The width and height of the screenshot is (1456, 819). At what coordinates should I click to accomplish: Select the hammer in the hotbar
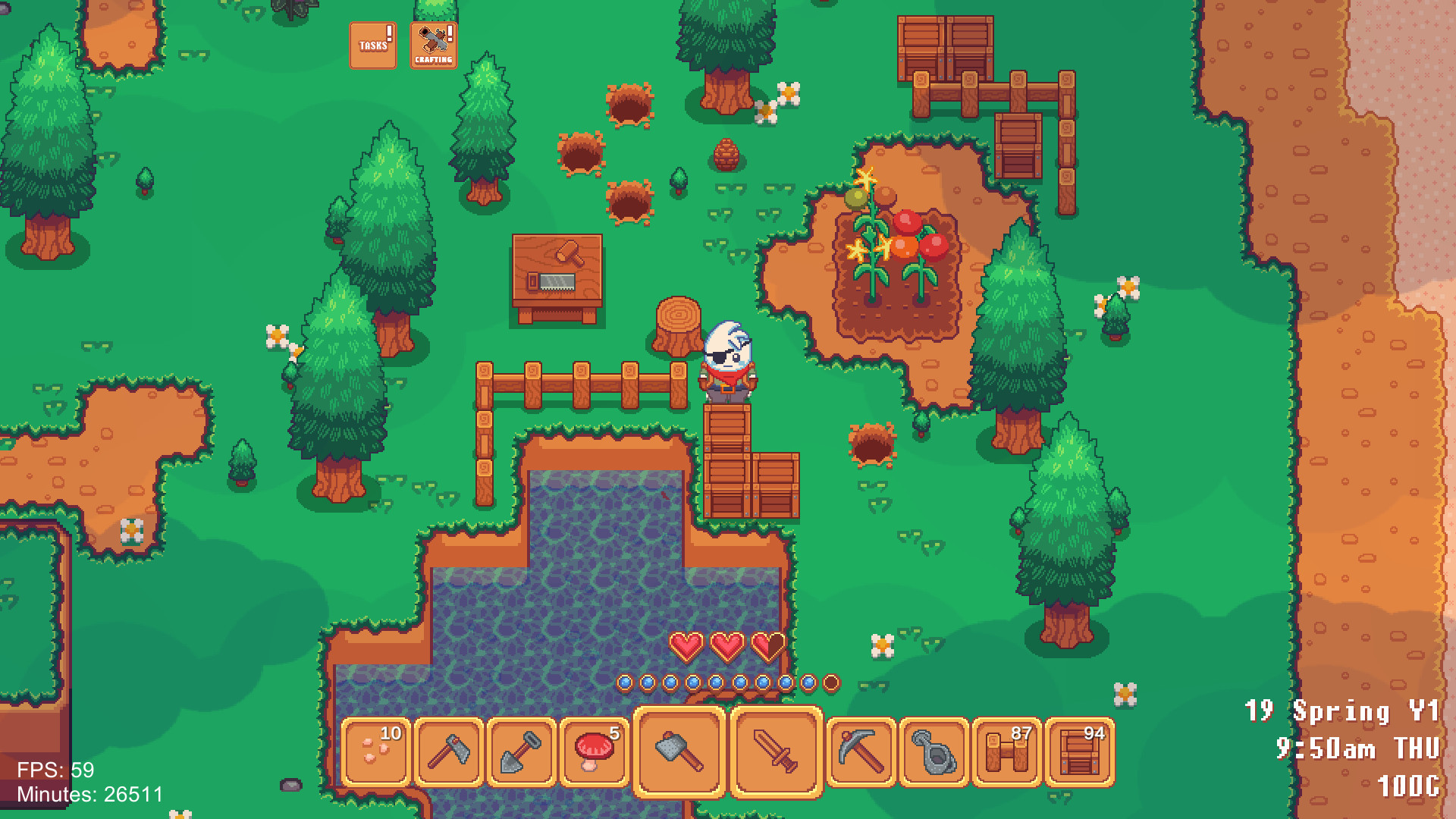coord(679,752)
